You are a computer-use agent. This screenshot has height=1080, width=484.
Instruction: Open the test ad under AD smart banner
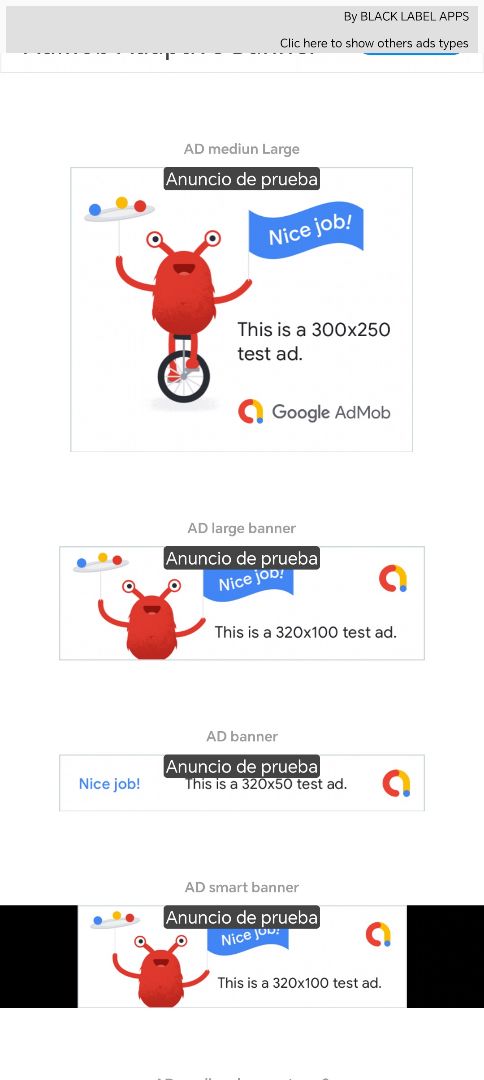coord(242,957)
